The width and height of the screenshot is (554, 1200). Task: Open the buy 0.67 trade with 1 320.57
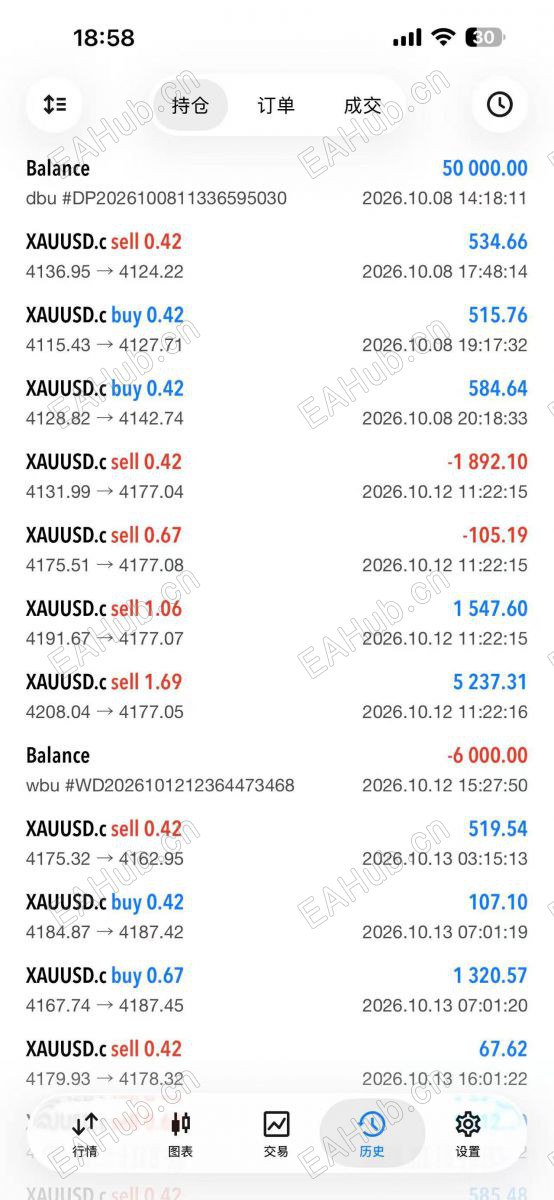pos(277,990)
